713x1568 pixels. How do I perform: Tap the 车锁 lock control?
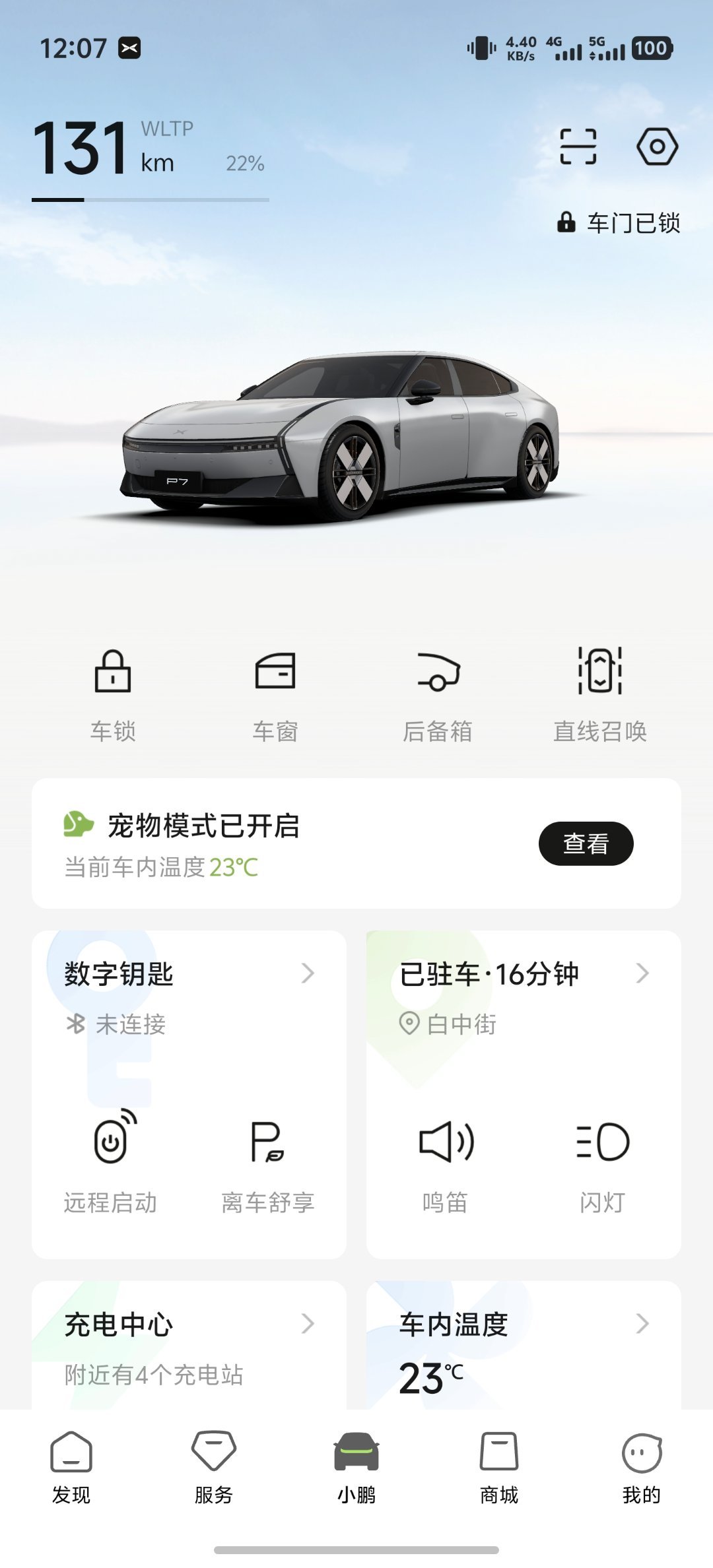pyautogui.click(x=113, y=693)
